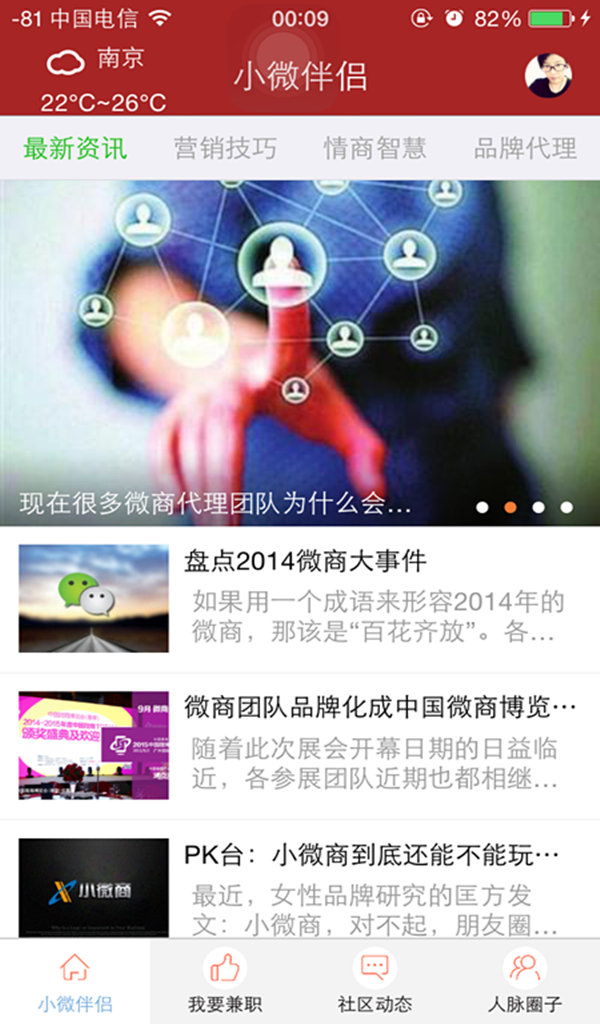Screen dimensions: 600x1024
Task: Open the 社区动态 bottom tab
Action: coord(375,982)
